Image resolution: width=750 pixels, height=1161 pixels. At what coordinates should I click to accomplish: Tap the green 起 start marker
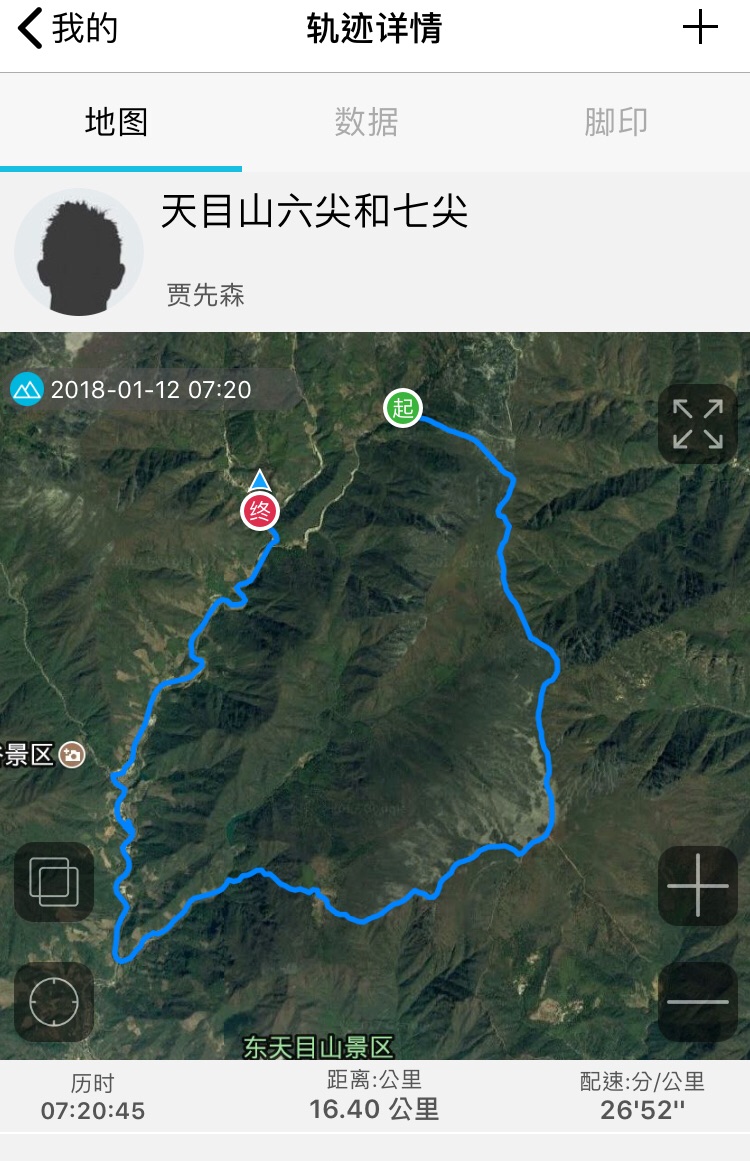pos(403,408)
